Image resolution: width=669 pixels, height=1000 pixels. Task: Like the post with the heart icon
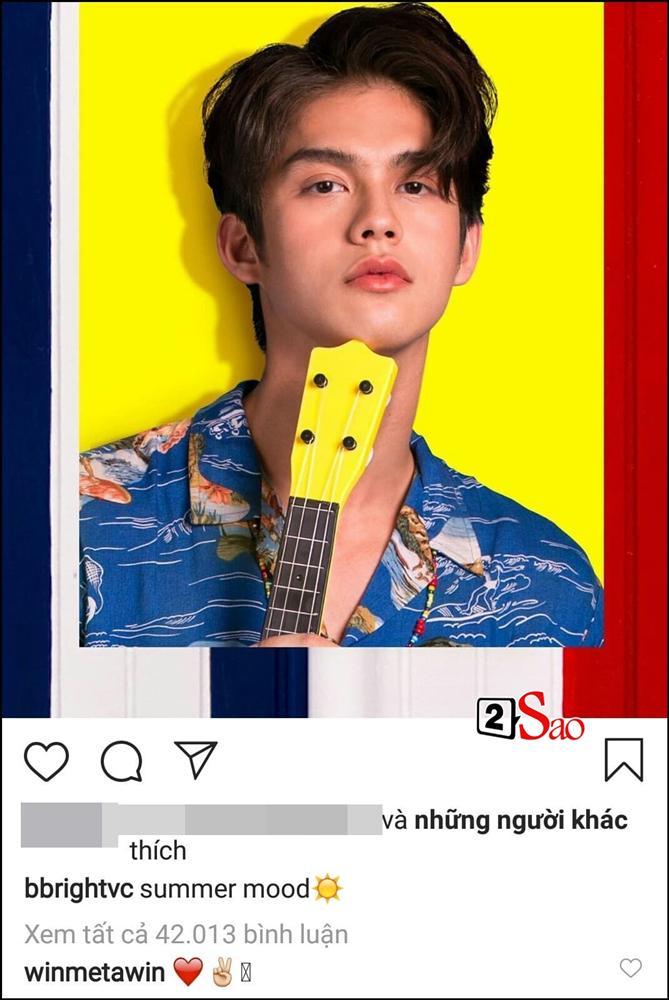pyautogui.click(x=46, y=761)
